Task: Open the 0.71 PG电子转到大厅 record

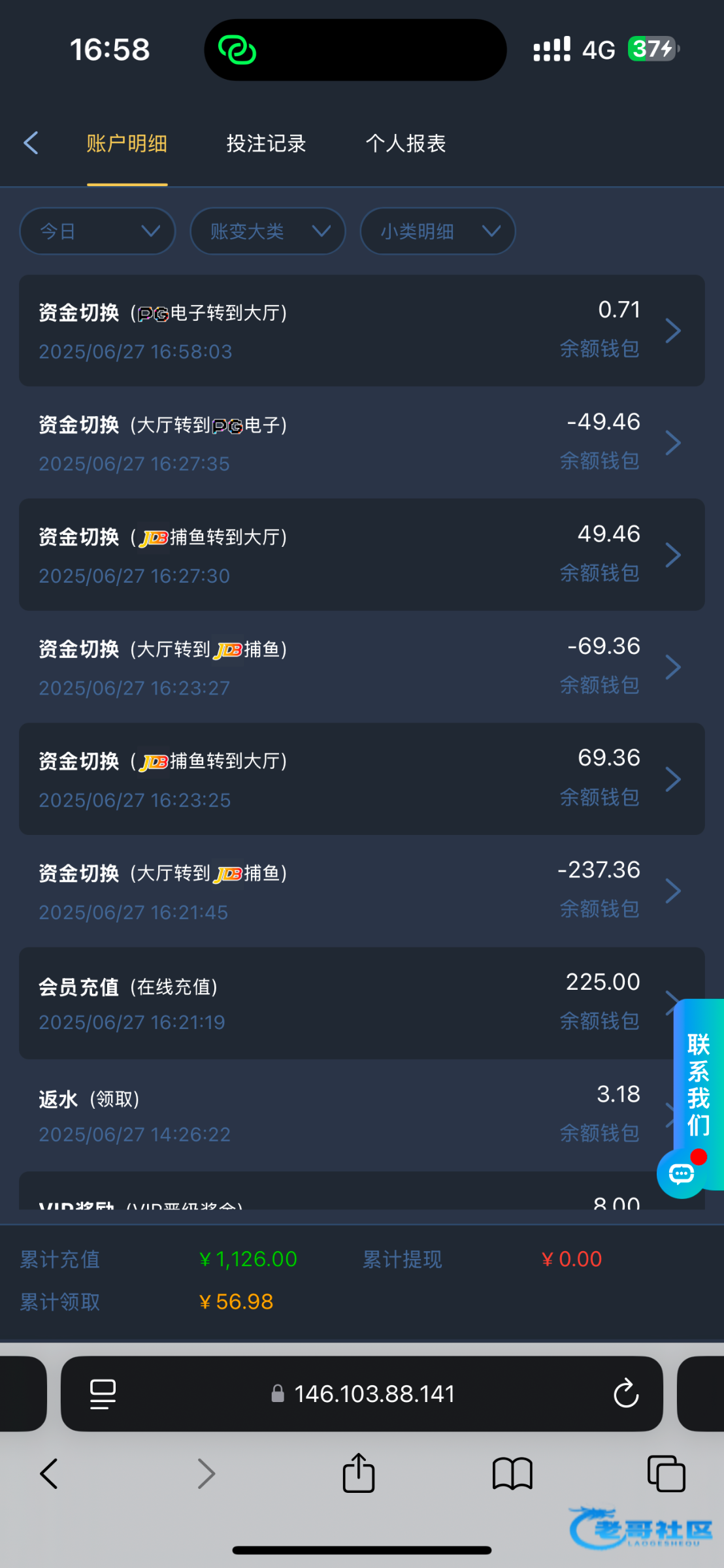Action: click(x=362, y=331)
